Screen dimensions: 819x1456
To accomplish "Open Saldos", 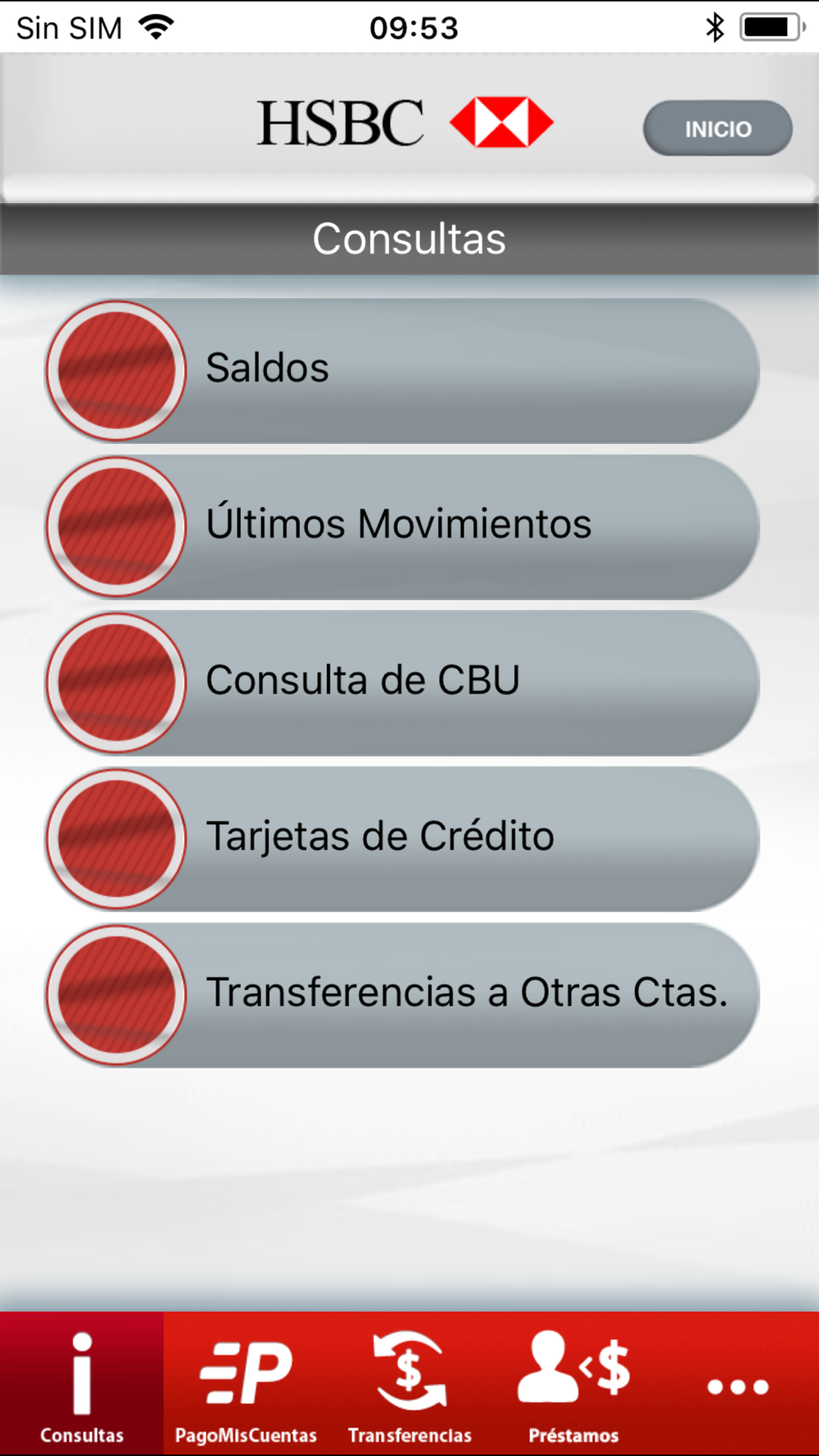I will (402, 370).
